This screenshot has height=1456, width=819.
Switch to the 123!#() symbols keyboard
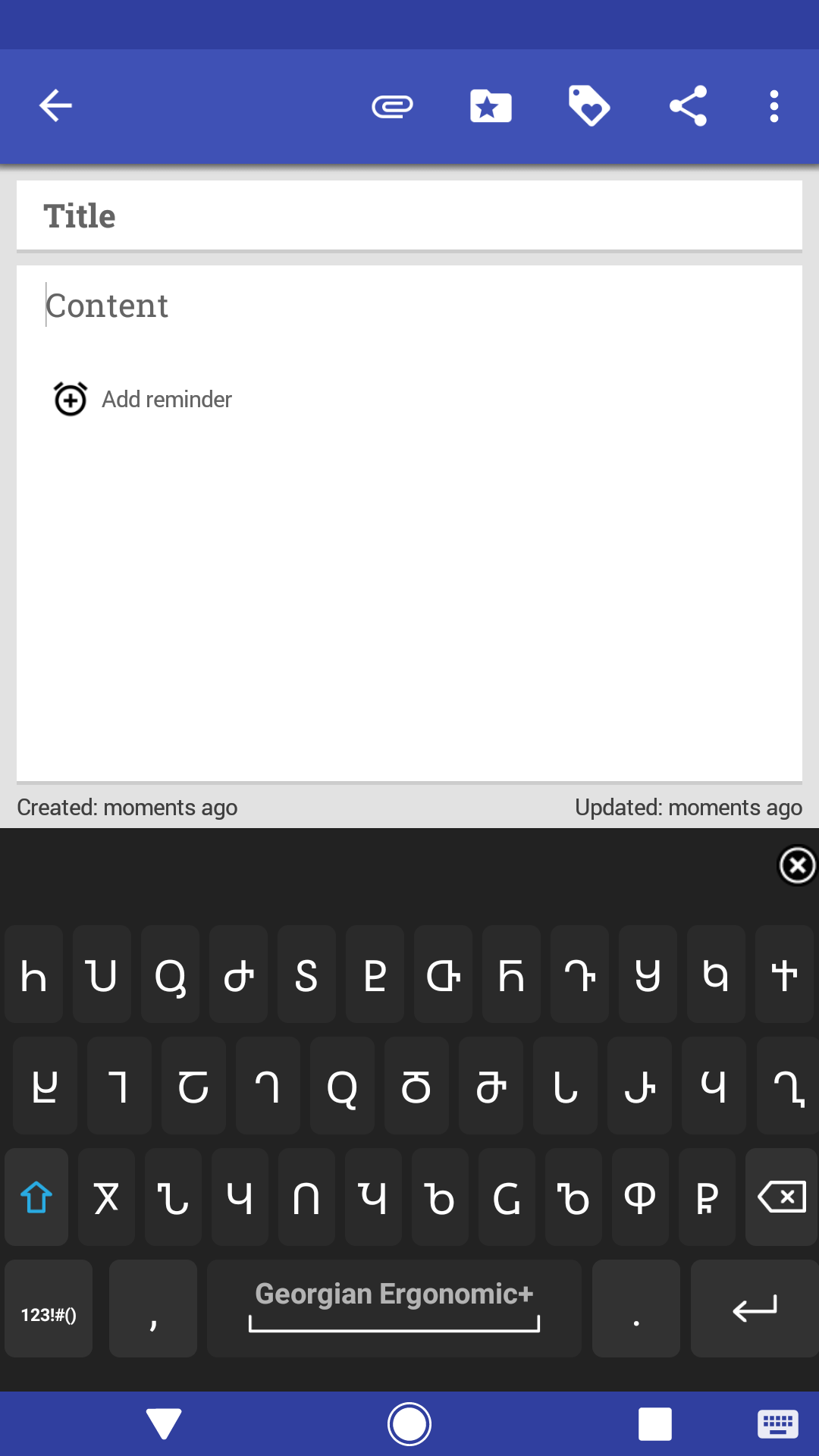pos(49,1309)
